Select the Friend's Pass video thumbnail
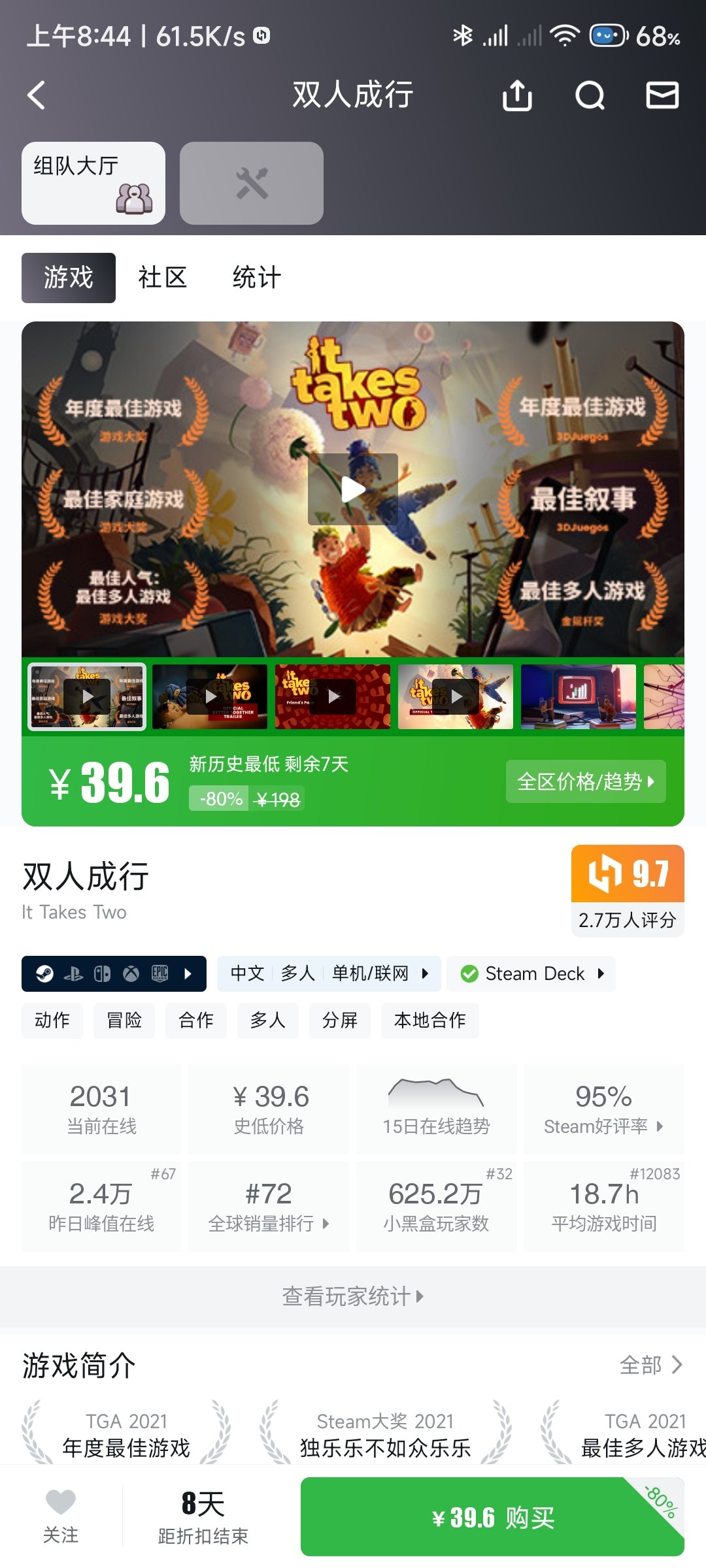The width and height of the screenshot is (706, 1568). [332, 696]
